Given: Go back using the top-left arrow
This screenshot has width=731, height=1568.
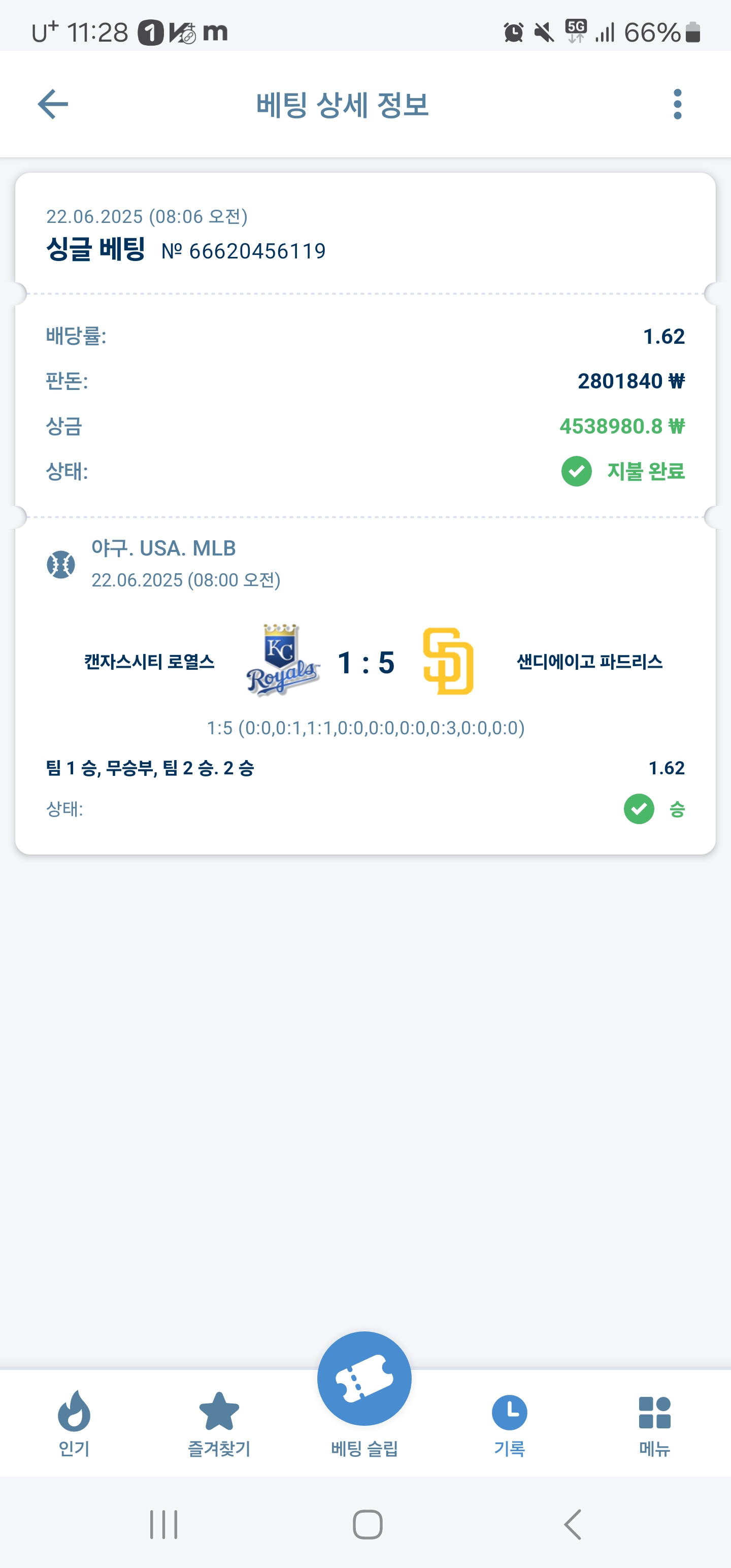Looking at the screenshot, I should pyautogui.click(x=53, y=104).
